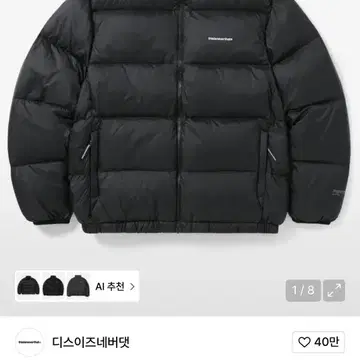Open the 디스이즈네버댓 brand page
360x360 pixels.
click(91, 342)
